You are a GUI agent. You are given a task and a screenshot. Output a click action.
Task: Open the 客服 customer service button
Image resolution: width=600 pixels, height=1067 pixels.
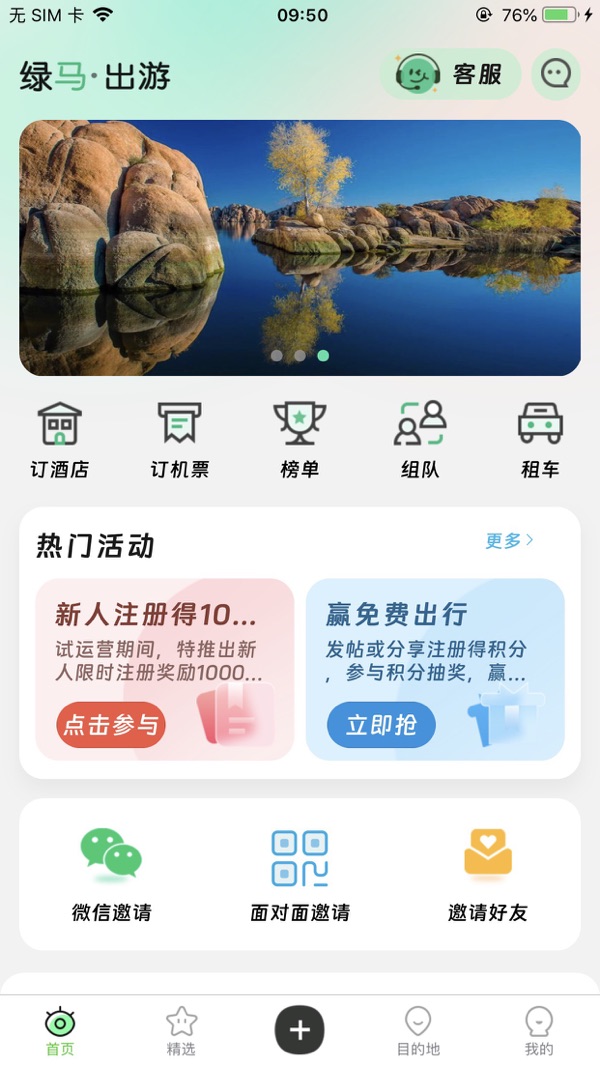pyautogui.click(x=450, y=74)
